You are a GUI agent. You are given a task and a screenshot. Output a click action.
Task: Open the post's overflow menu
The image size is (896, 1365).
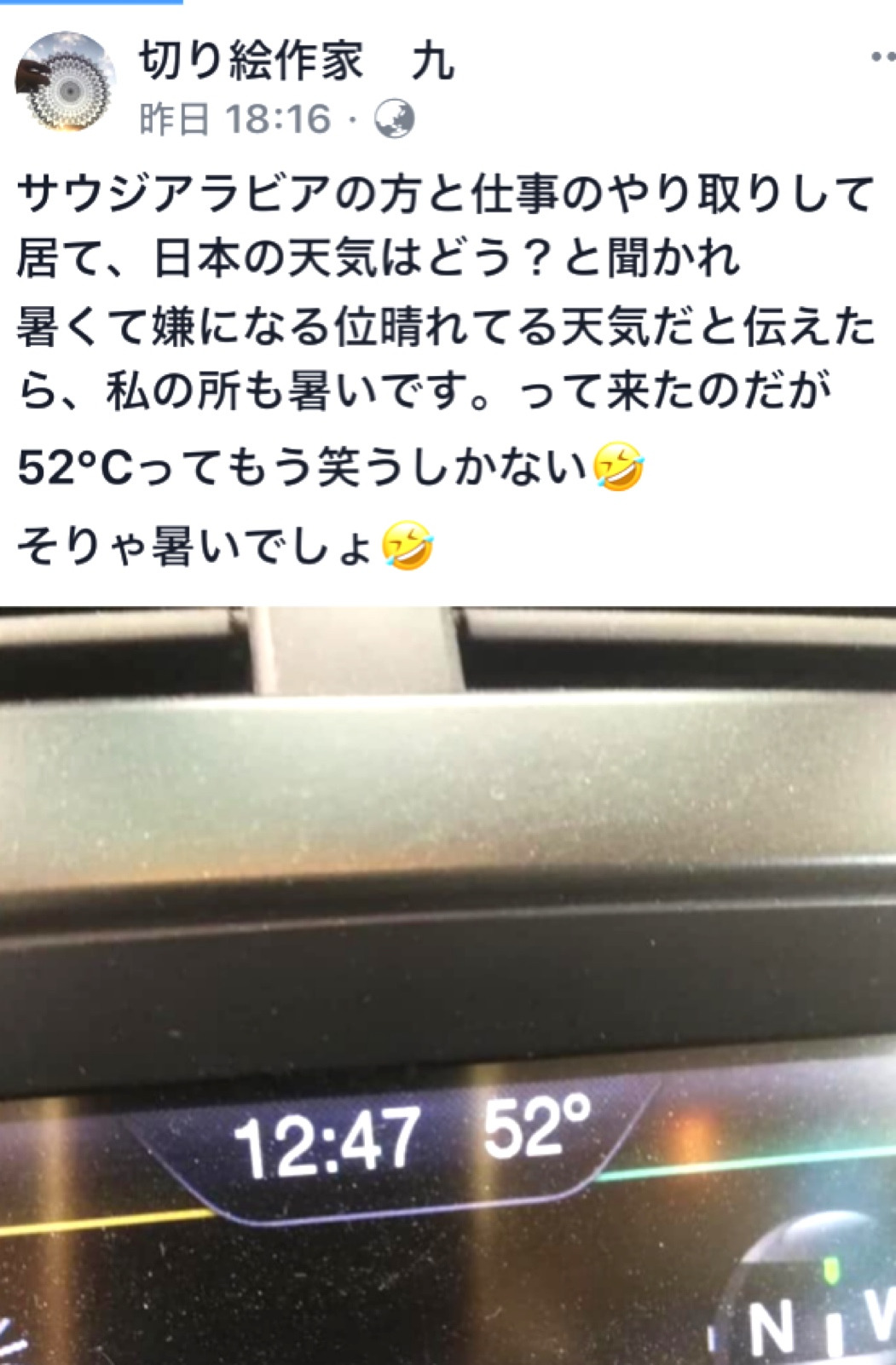click(882, 58)
